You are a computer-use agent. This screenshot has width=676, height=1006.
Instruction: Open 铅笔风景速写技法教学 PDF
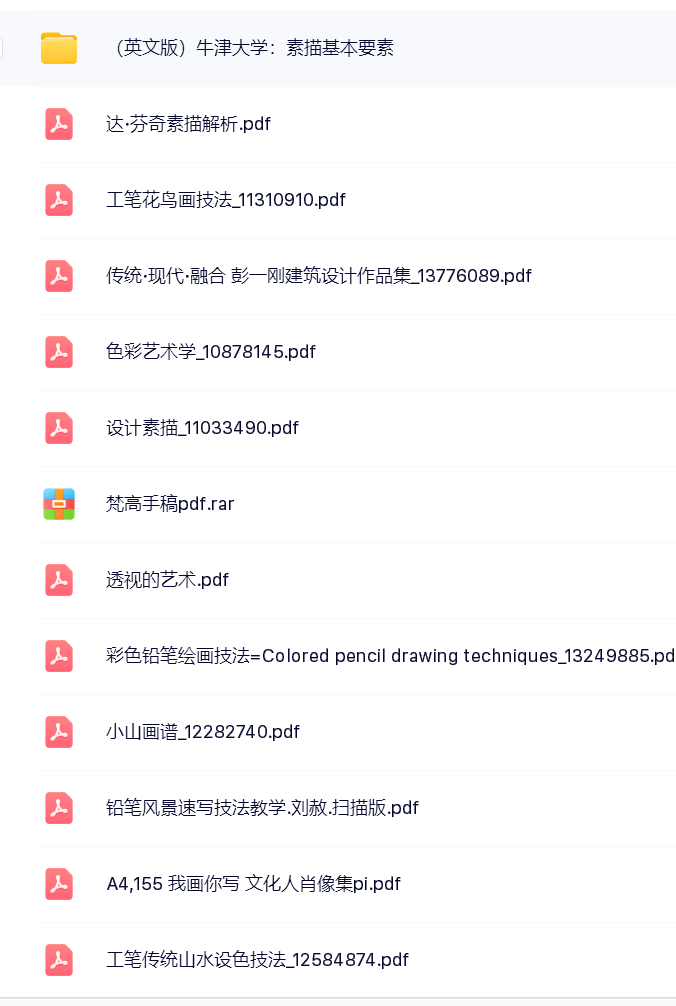(x=262, y=808)
